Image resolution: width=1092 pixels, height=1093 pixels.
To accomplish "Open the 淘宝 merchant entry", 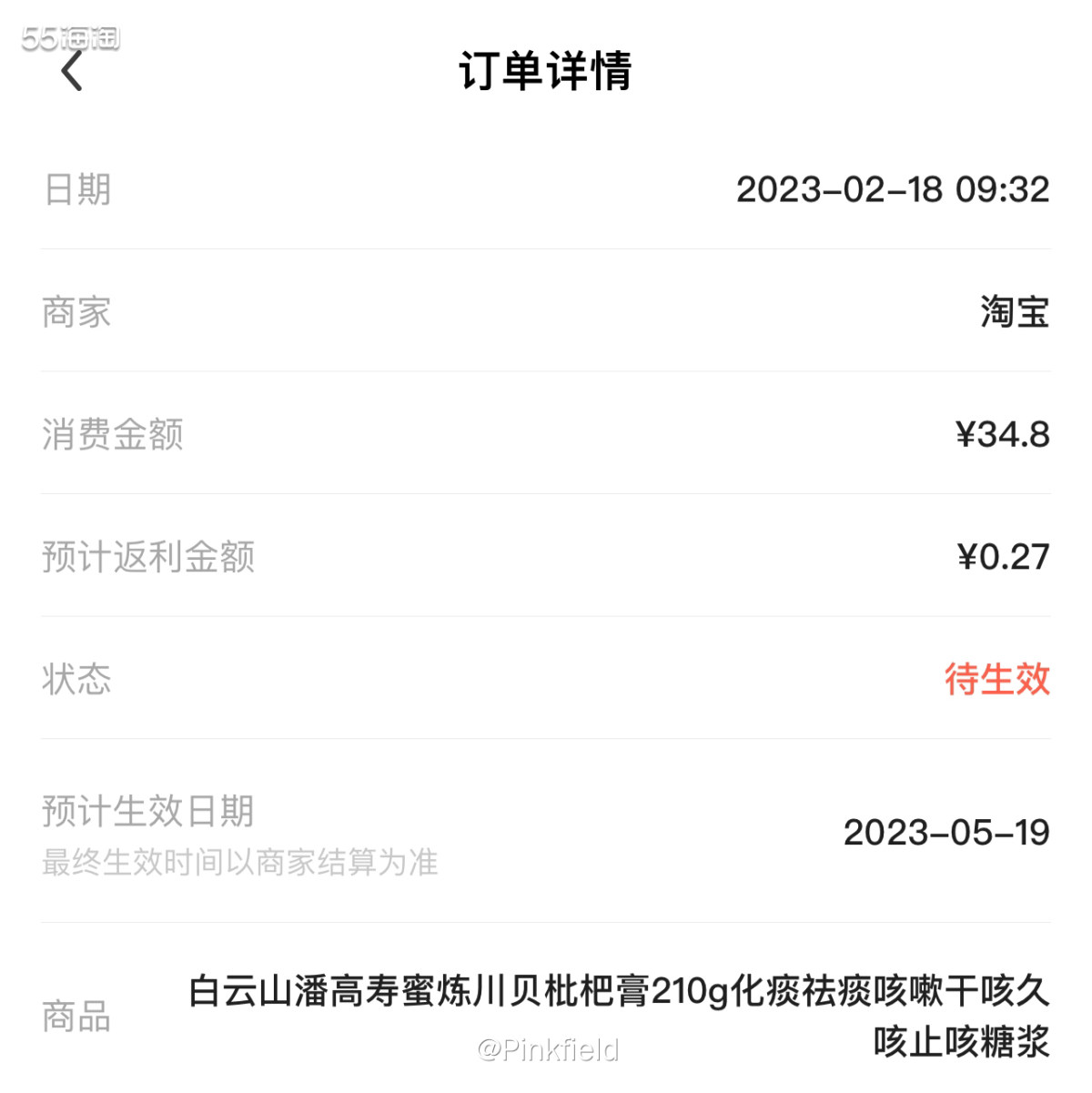I will pyautogui.click(x=1015, y=312).
